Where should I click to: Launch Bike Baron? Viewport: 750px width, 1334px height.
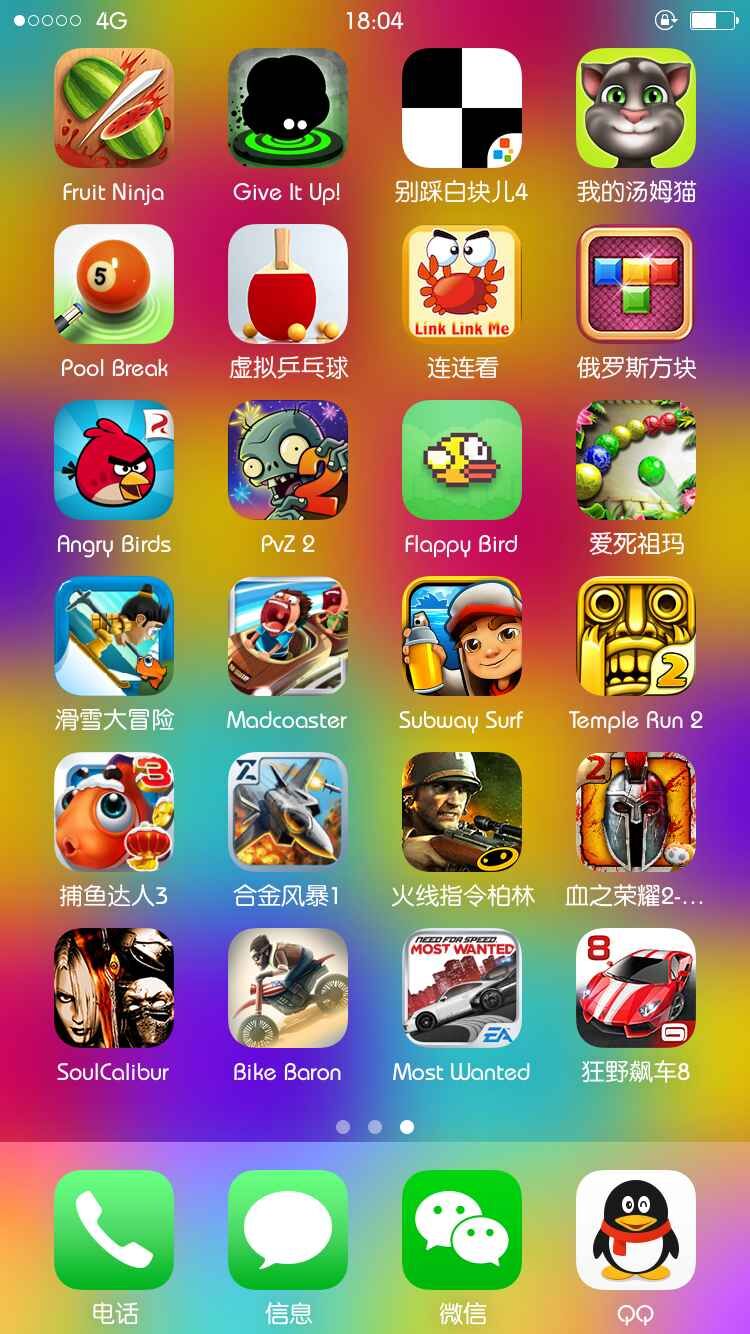pos(287,988)
